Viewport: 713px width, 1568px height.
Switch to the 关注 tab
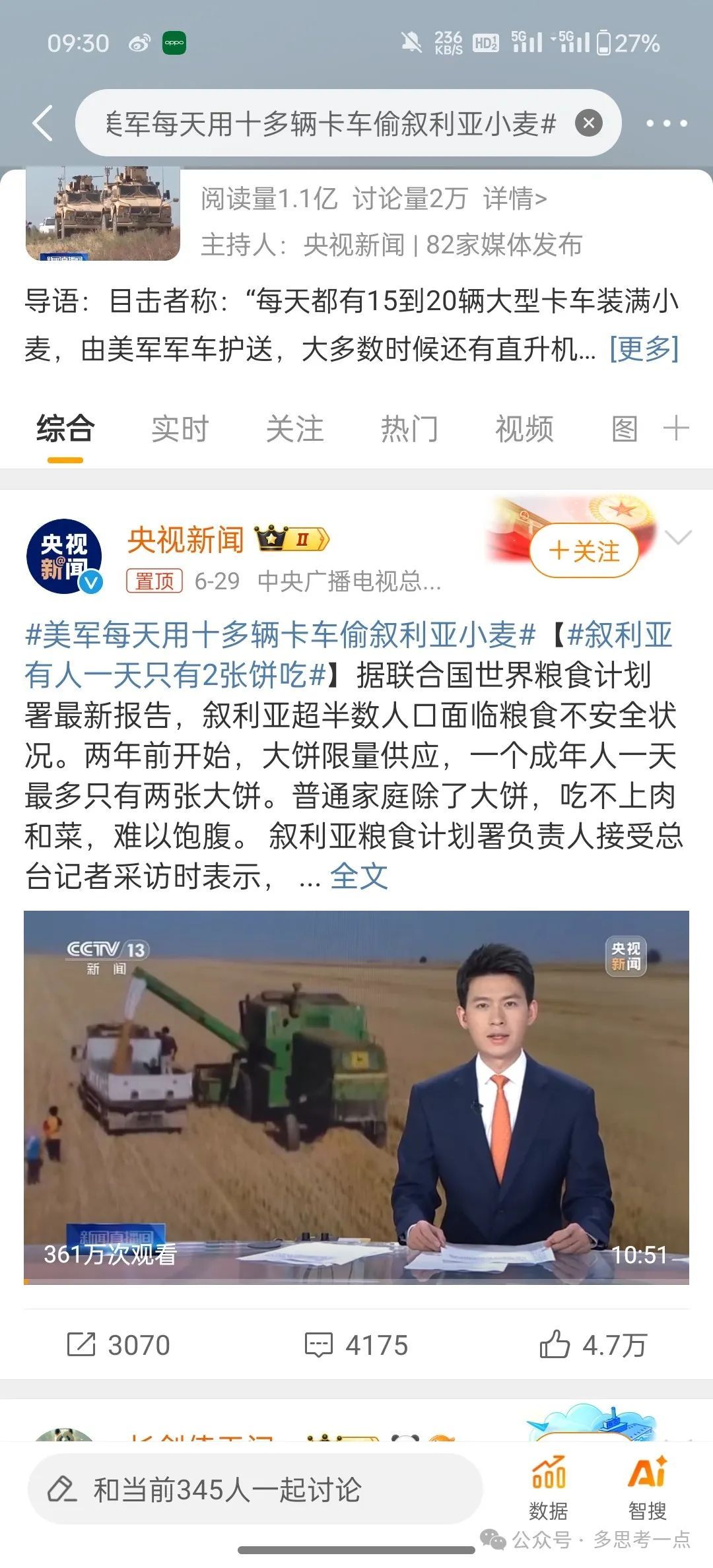[294, 429]
